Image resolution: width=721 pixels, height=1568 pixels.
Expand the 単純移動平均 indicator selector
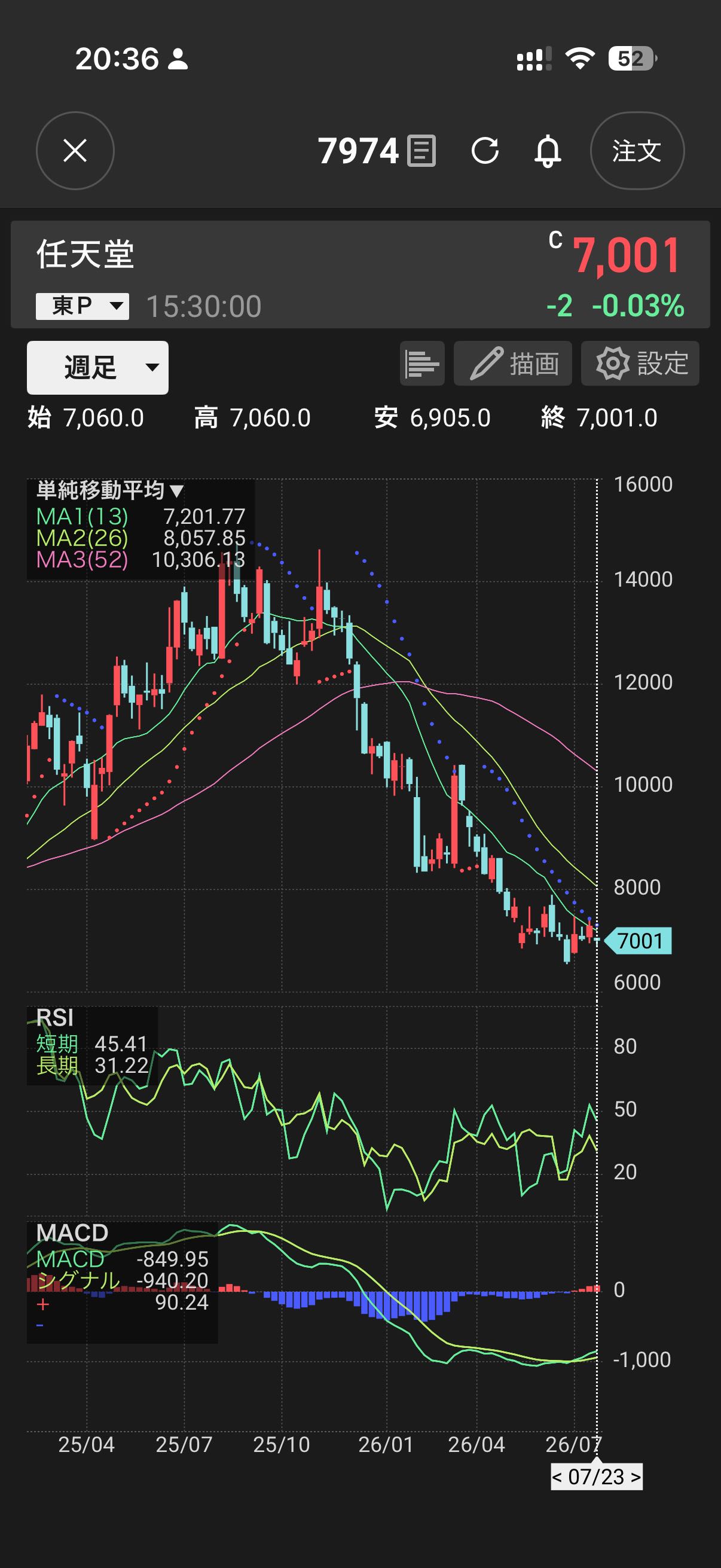[x=110, y=490]
